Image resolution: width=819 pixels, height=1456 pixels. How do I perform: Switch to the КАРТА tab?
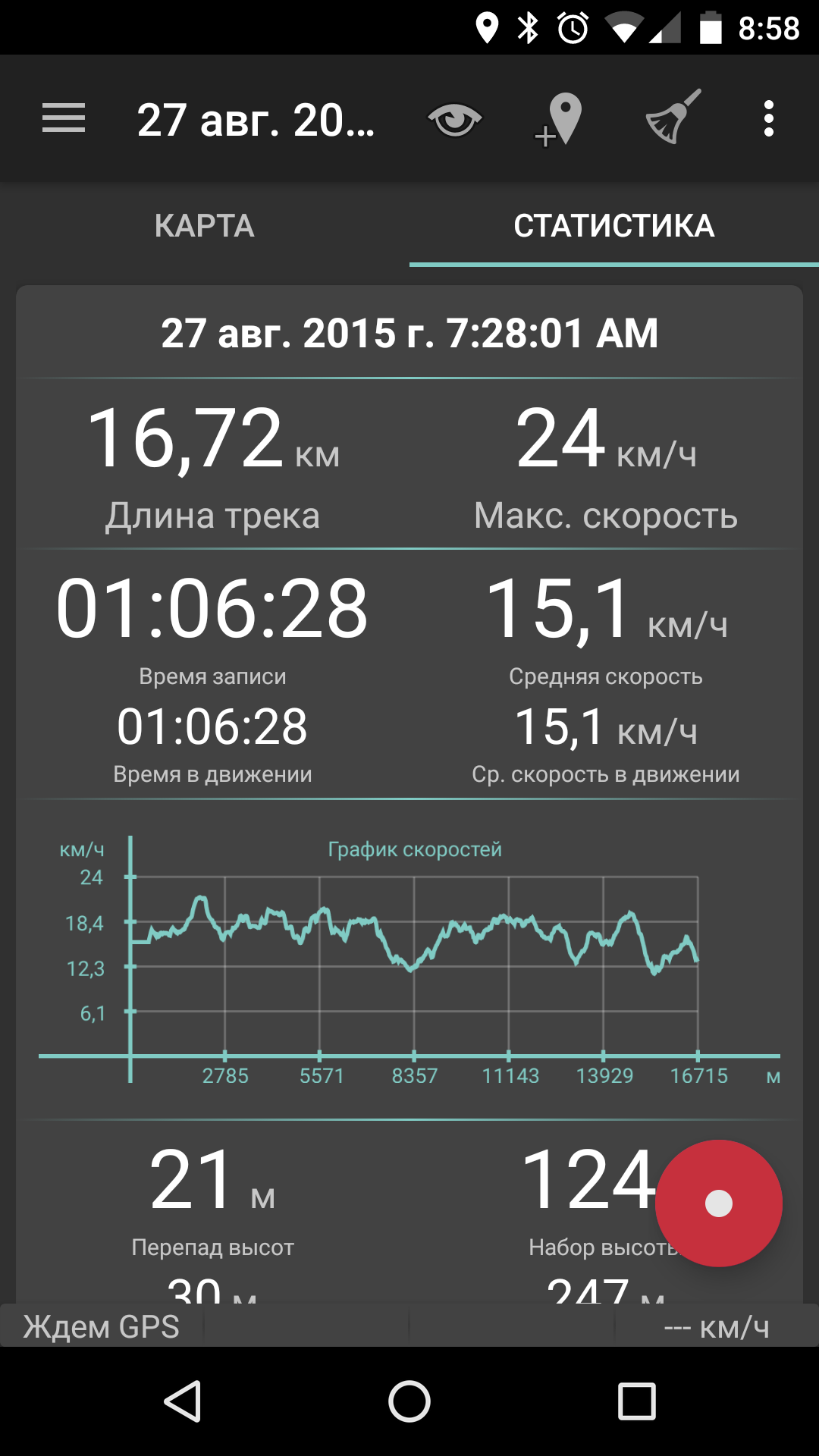[205, 226]
